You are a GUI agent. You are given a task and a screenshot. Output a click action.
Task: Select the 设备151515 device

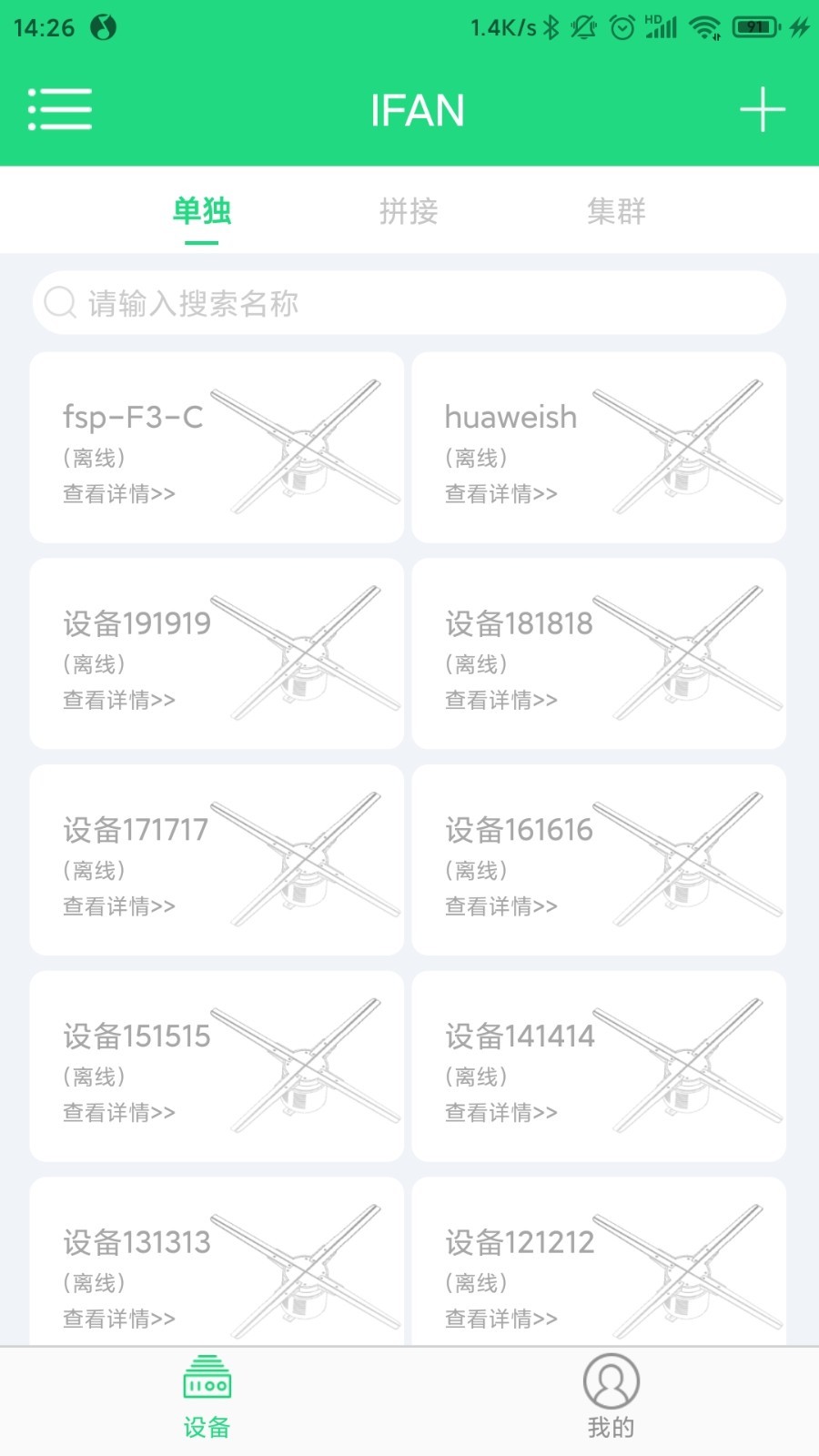pos(217,1067)
